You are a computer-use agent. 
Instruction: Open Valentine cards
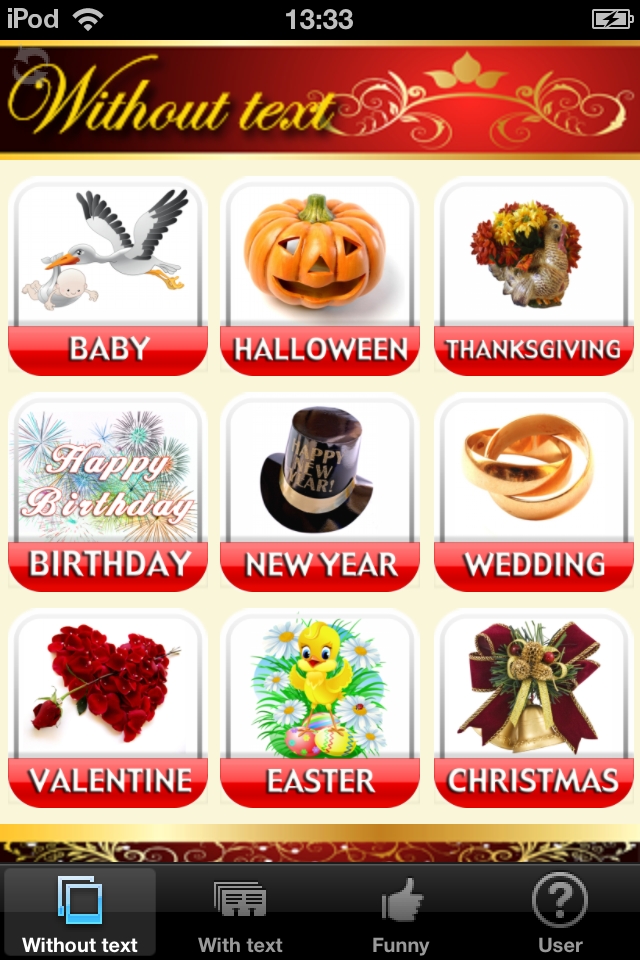[x=108, y=709]
